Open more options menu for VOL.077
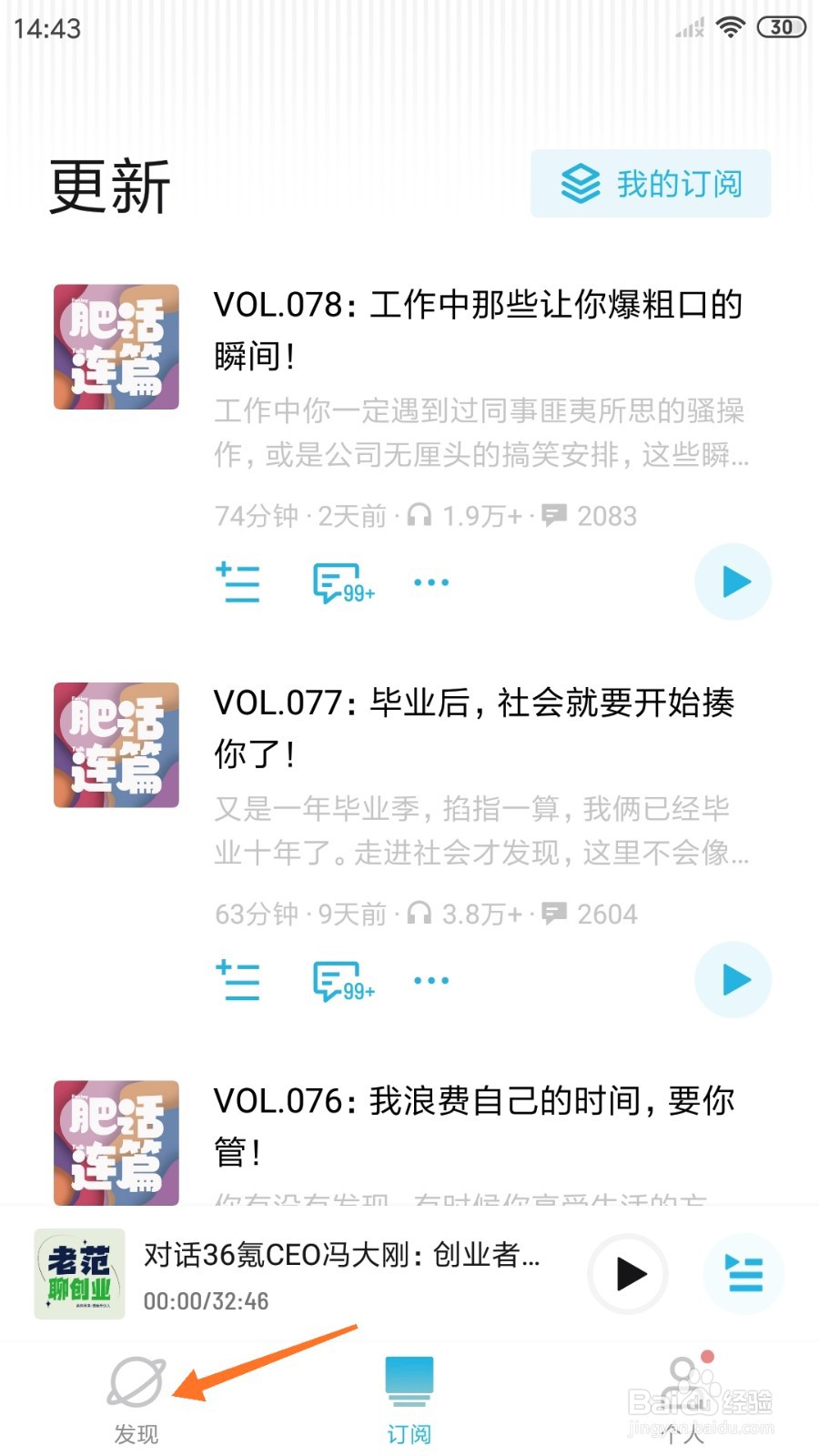 [x=430, y=980]
